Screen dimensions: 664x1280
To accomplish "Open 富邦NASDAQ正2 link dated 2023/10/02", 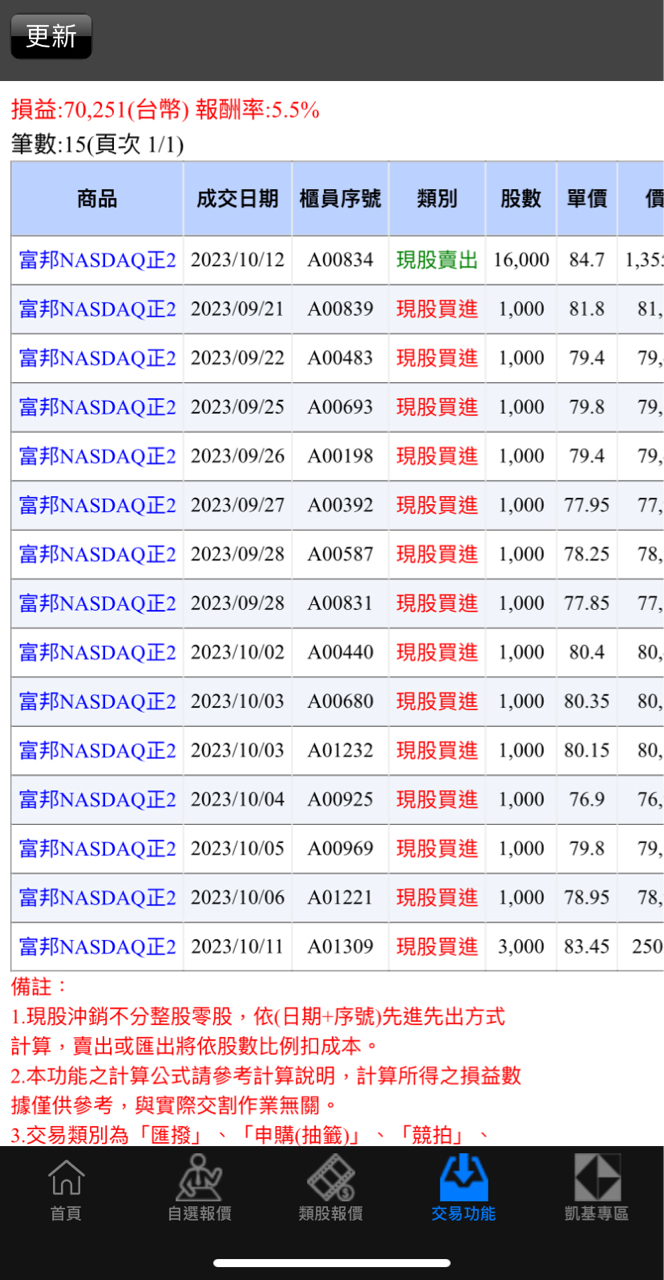I will point(97,652).
